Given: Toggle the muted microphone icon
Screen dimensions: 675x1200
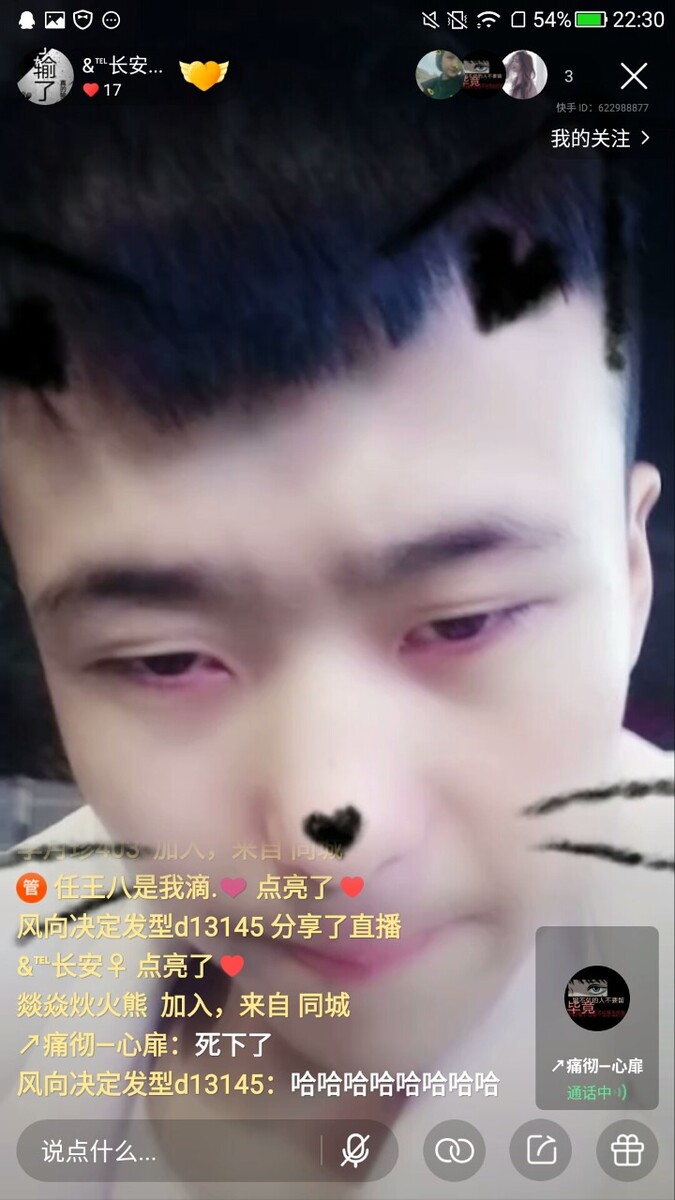Looking at the screenshot, I should tap(355, 1151).
